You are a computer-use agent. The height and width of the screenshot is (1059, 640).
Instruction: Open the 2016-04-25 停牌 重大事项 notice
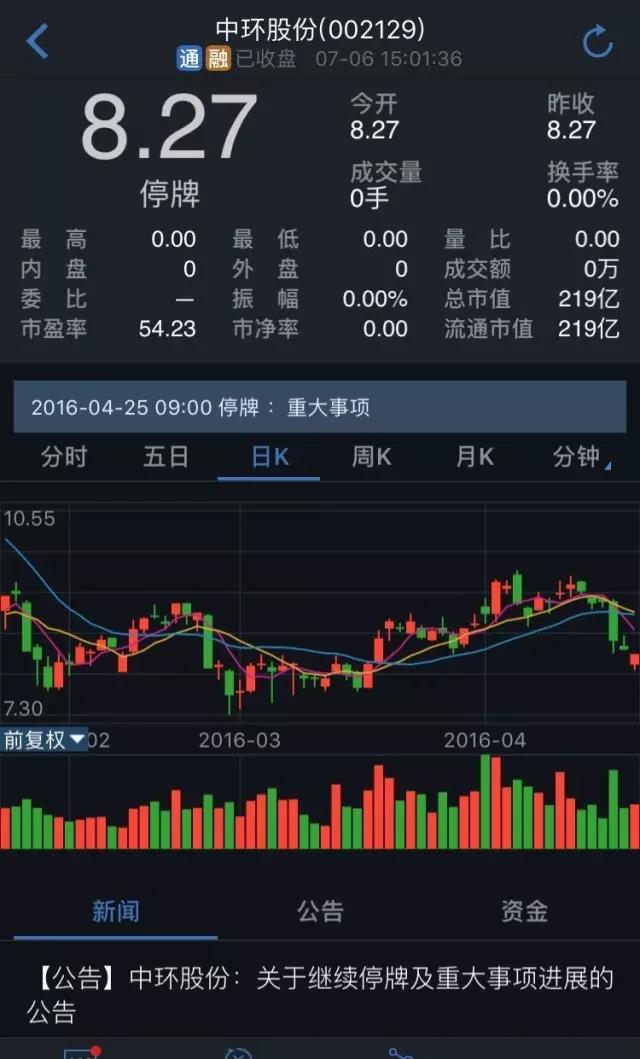tap(319, 407)
